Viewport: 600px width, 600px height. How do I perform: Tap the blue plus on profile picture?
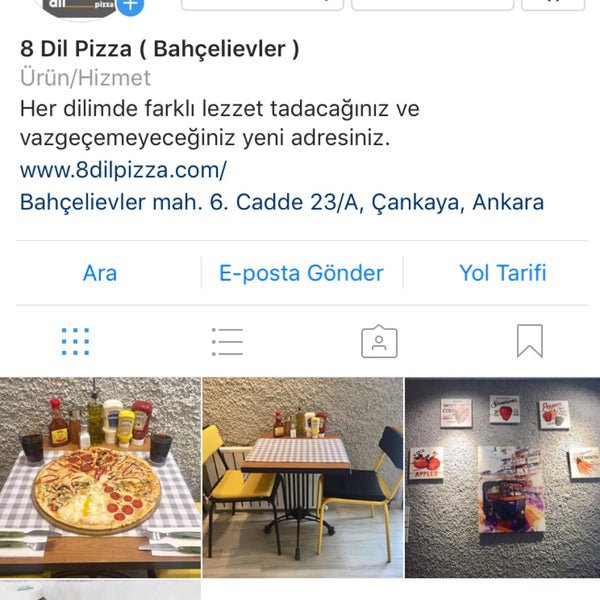tap(131, 5)
